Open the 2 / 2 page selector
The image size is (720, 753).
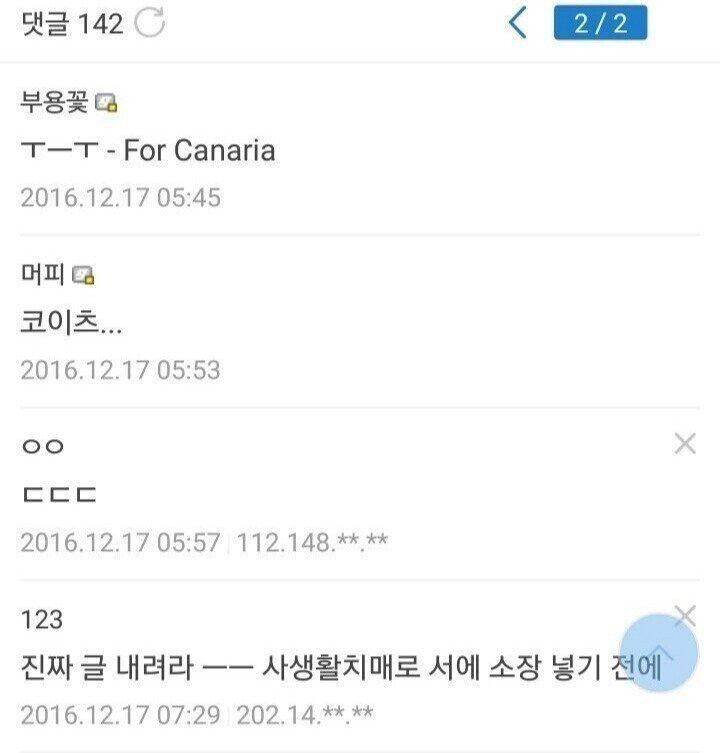pos(600,23)
